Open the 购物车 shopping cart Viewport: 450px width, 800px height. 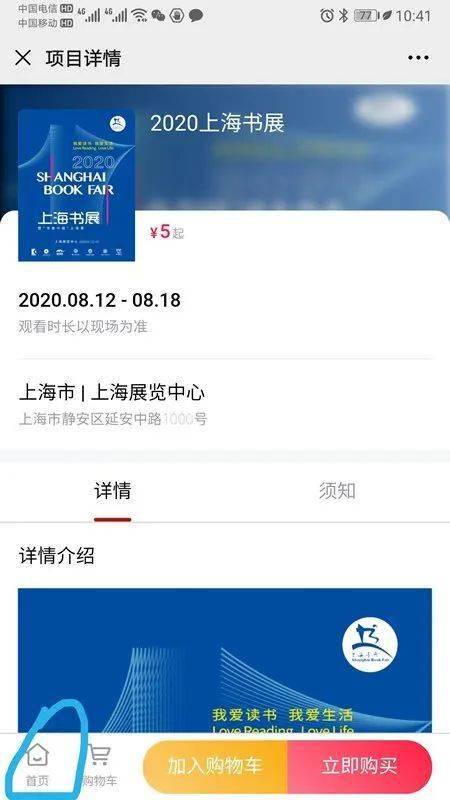(x=99, y=764)
